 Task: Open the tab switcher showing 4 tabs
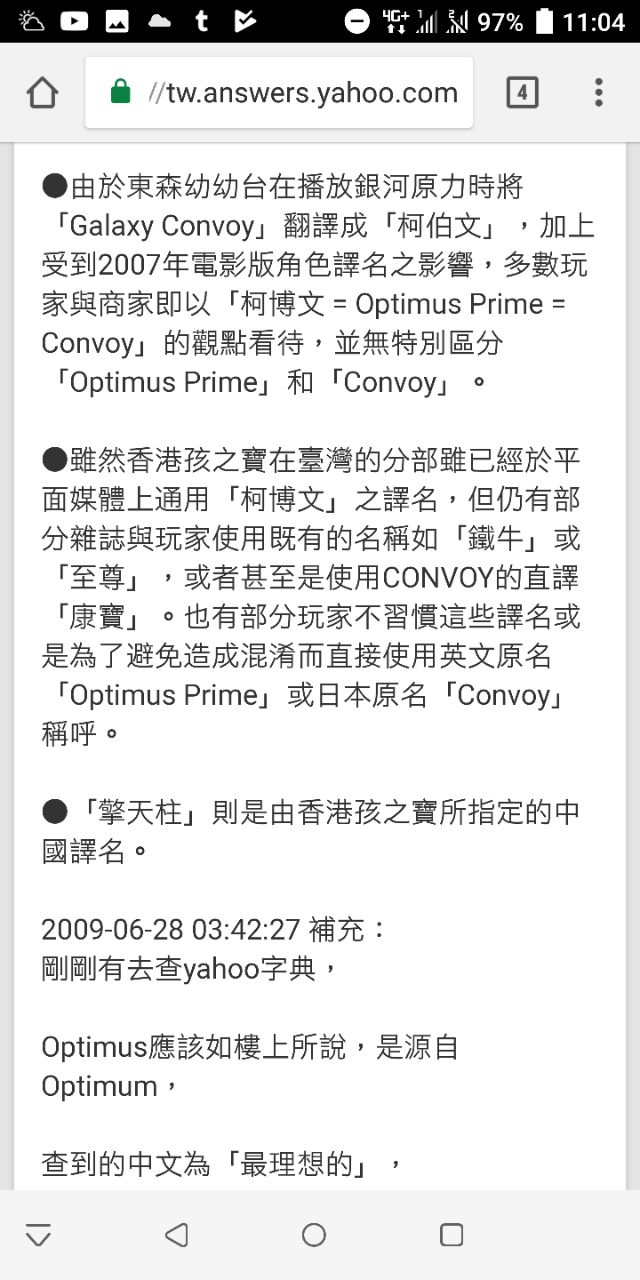point(522,93)
